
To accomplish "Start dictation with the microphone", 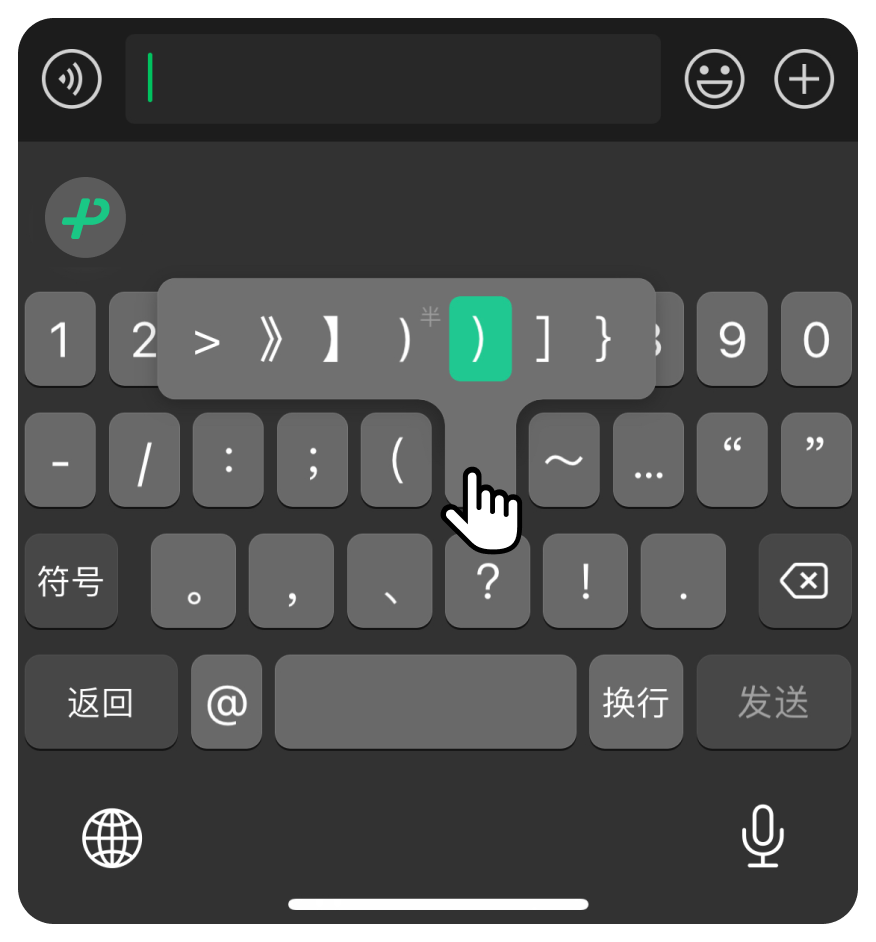I will coord(762,836).
